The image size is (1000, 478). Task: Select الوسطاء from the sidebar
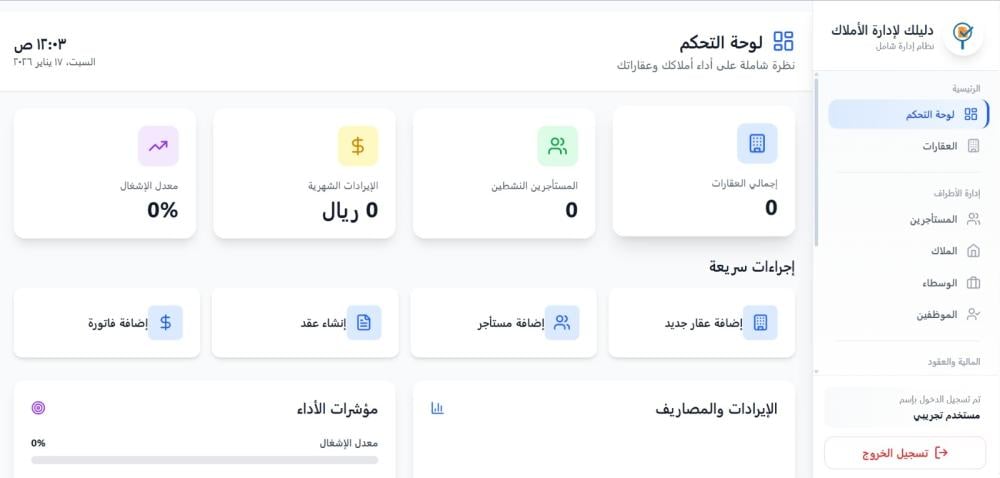pyautogui.click(x=908, y=283)
